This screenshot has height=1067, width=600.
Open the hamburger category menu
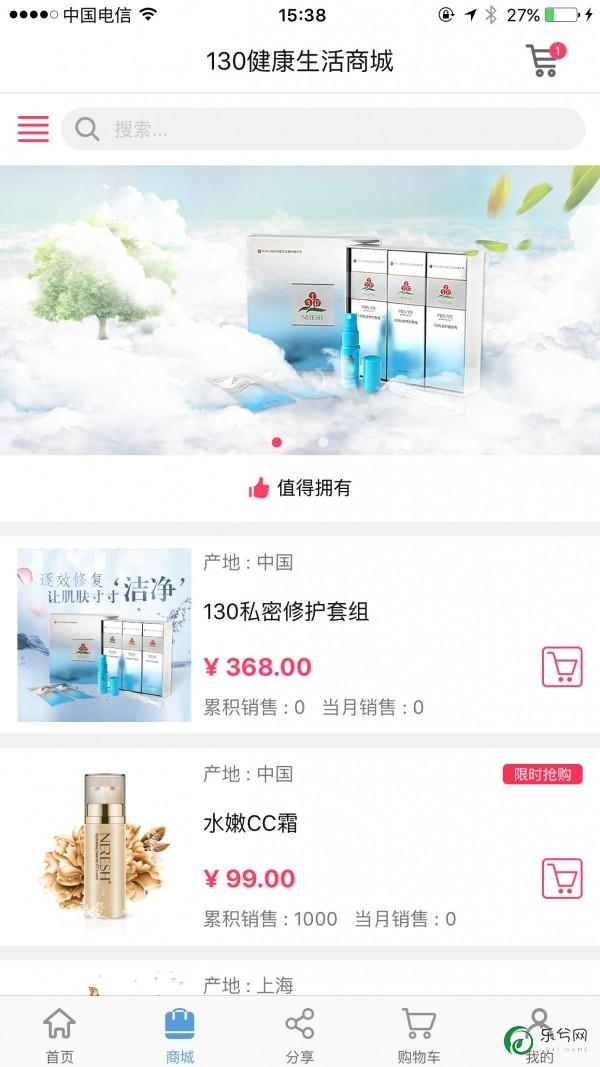pos(33,129)
